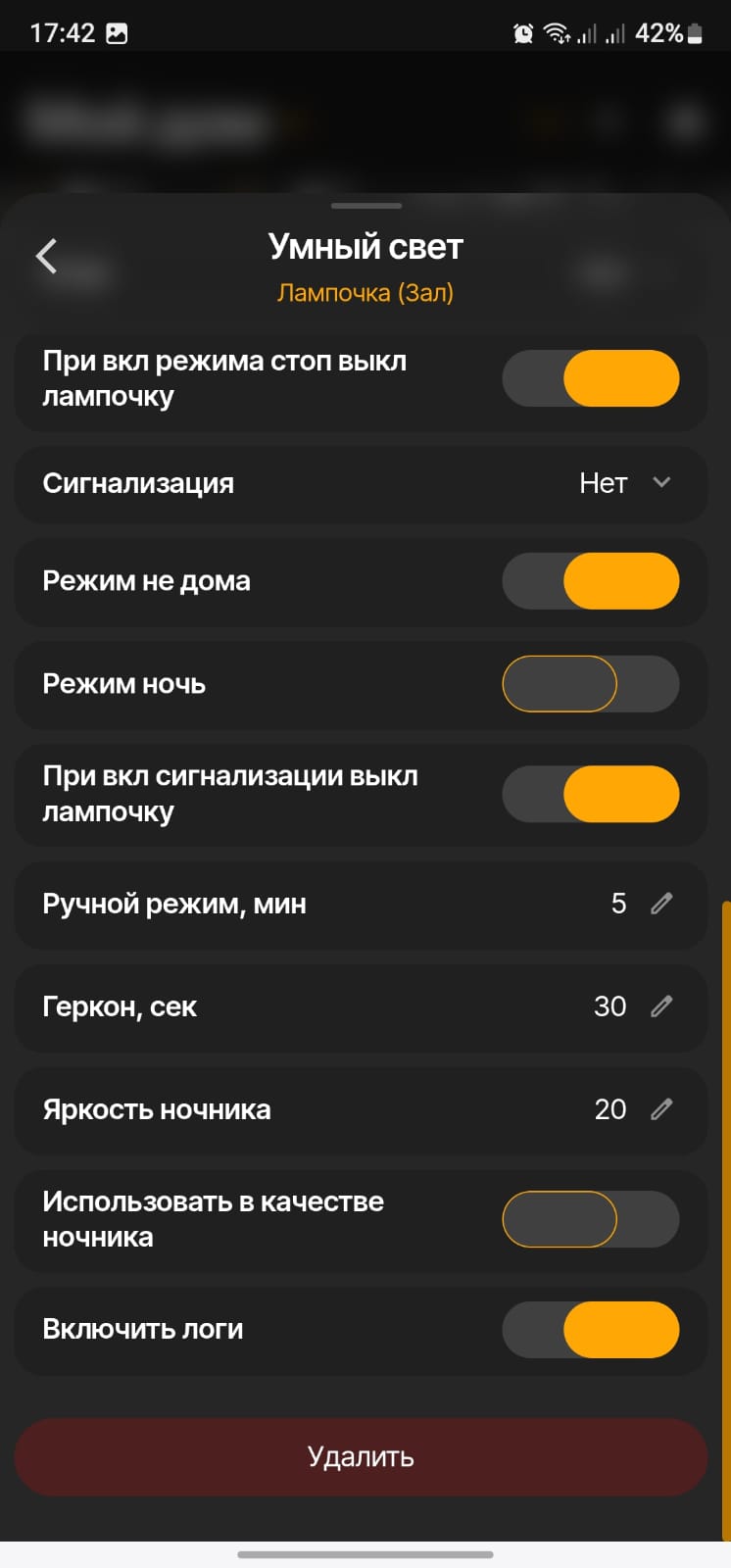Image resolution: width=731 pixels, height=1568 pixels.
Task: Edit the Яркость ночника value
Action: pyautogui.click(x=661, y=1109)
